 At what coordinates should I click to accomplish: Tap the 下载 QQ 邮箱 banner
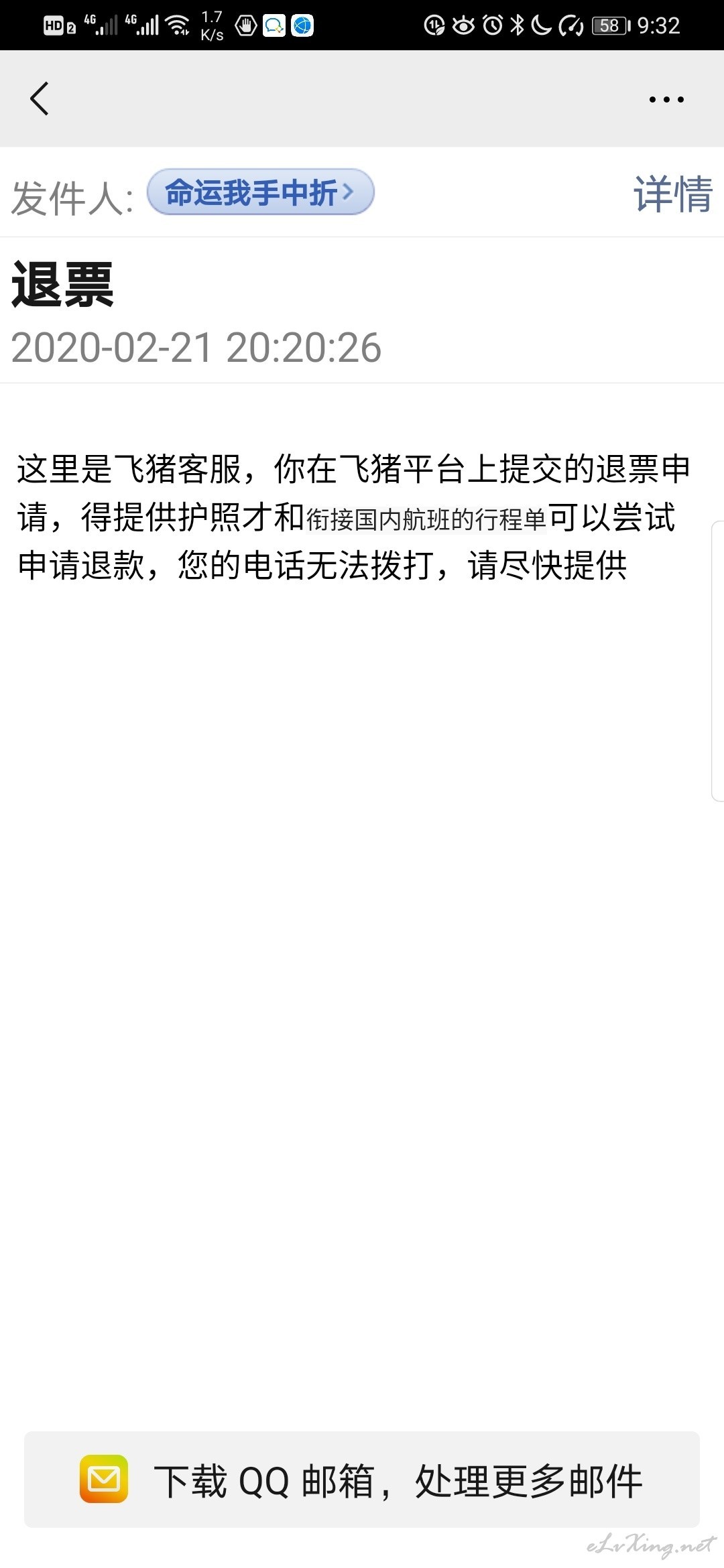coord(362,1479)
